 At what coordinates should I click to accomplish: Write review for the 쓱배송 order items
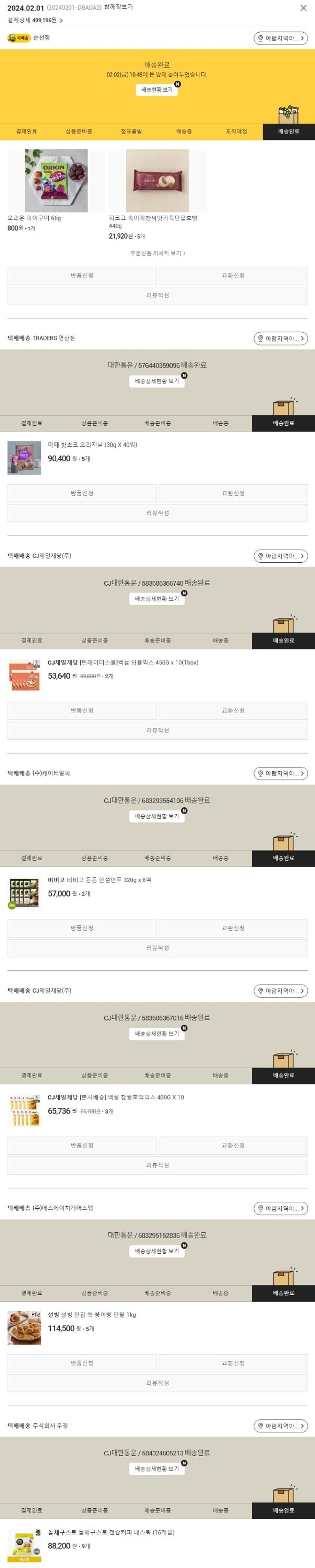157,295
